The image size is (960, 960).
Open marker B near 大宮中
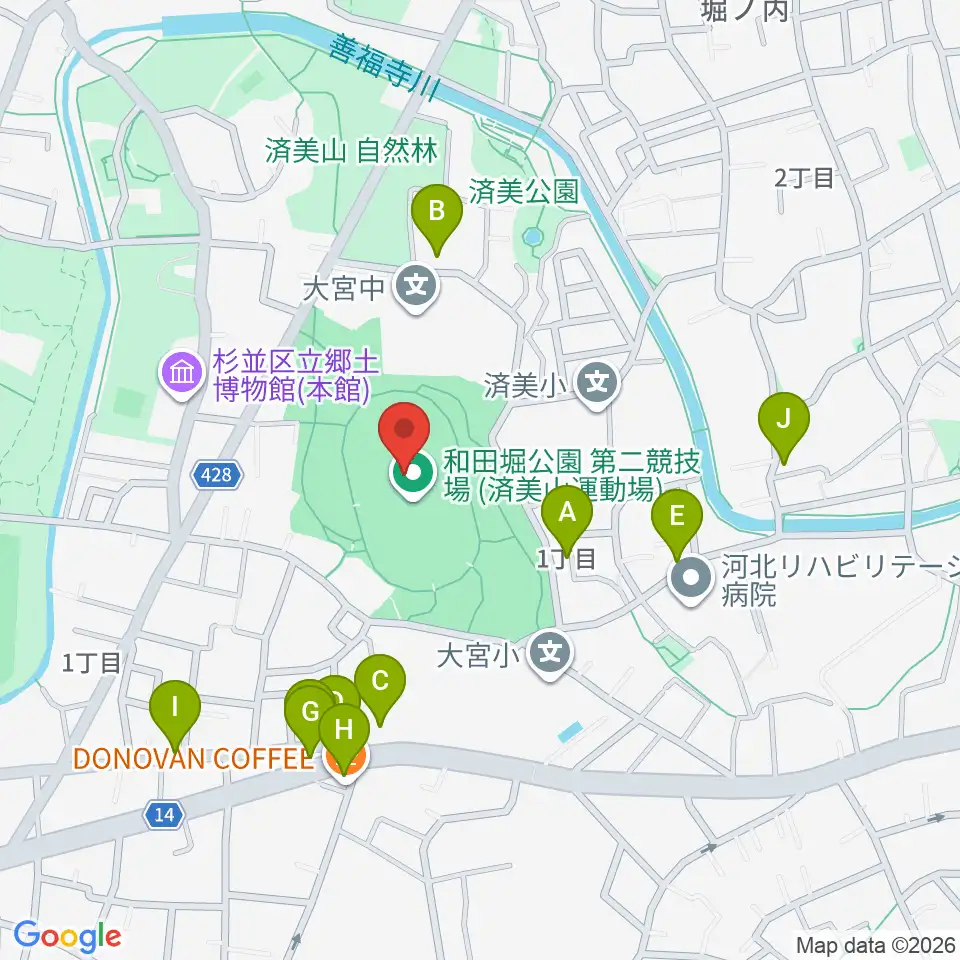(437, 219)
